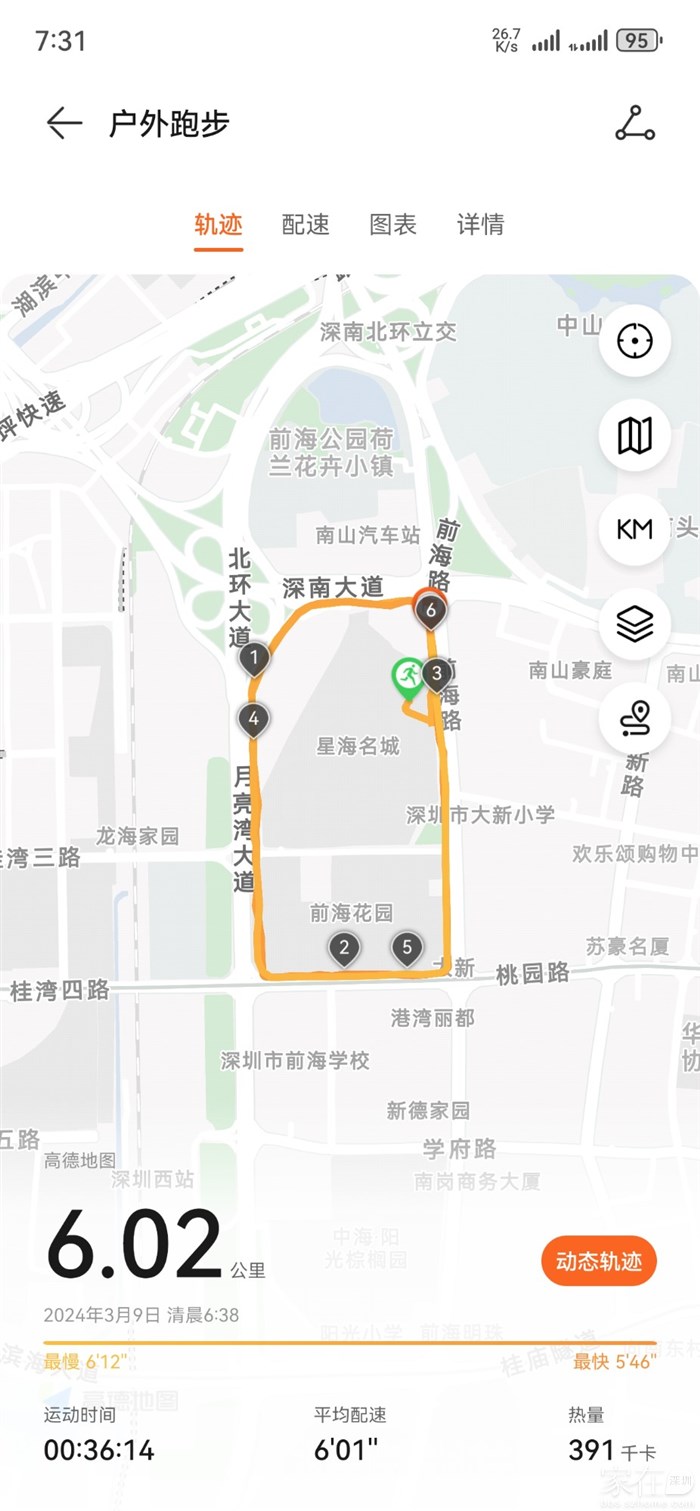Go back from the 户外跑步 screen
This screenshot has width=700, height=1511.
tap(64, 123)
